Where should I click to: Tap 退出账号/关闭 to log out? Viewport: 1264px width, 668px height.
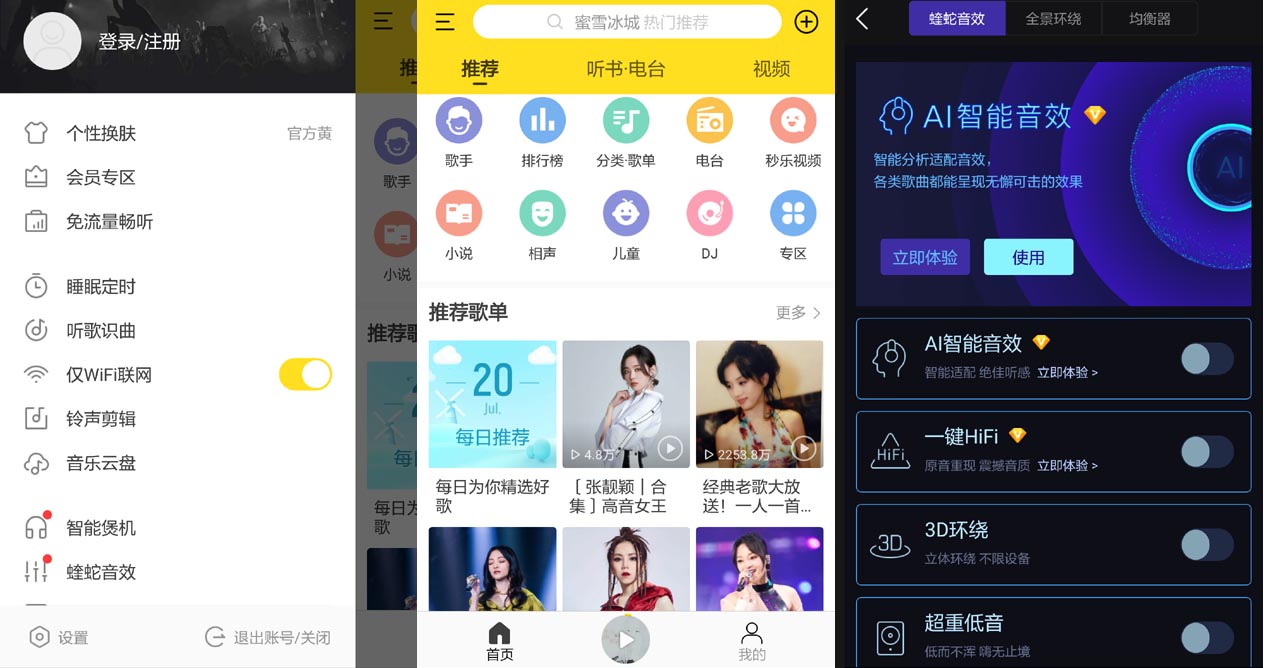[x=268, y=637]
